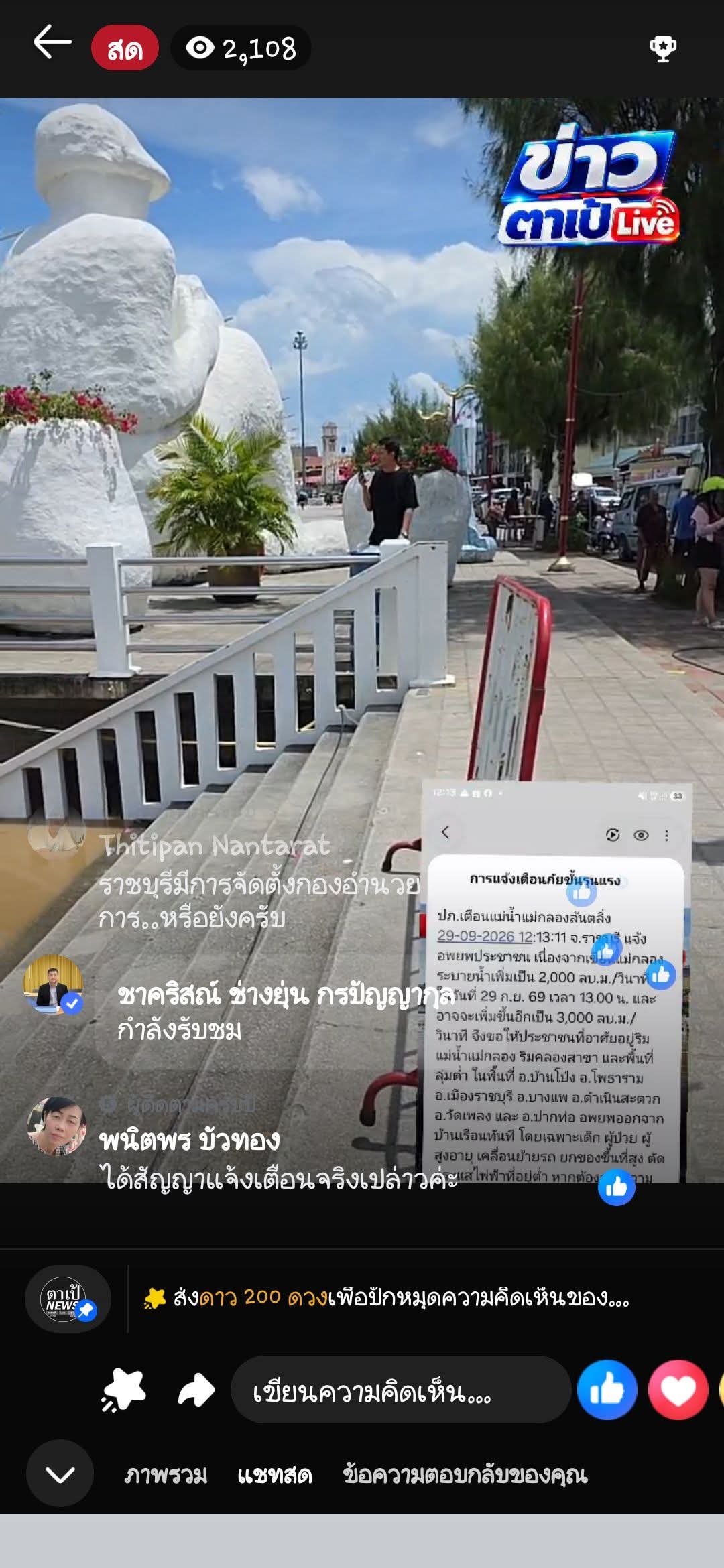Switch to the ภาพรวม tab
Viewport: 724px width, 1568px height.
click(166, 1474)
